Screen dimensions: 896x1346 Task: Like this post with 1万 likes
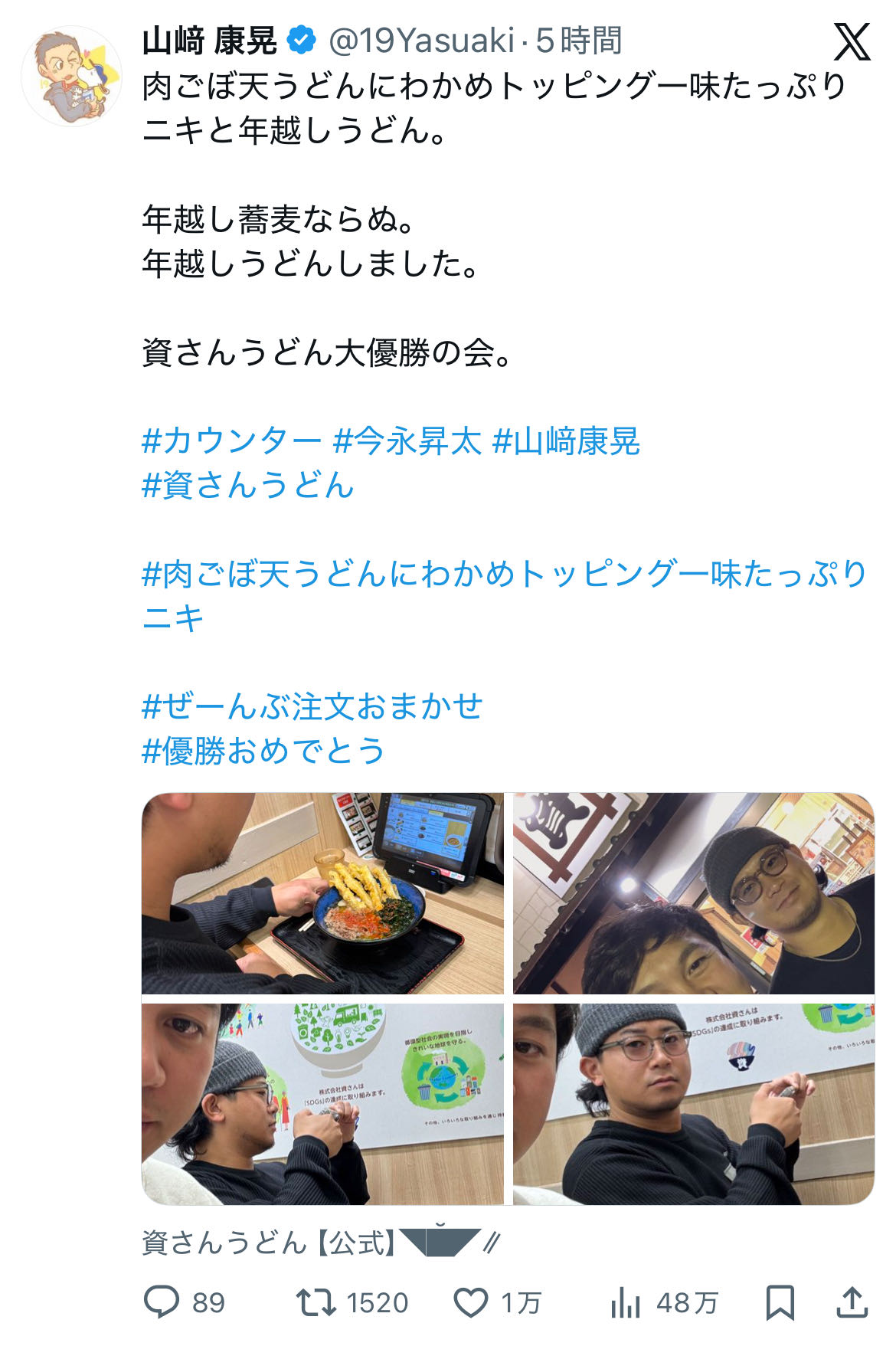pyautogui.click(x=471, y=1302)
